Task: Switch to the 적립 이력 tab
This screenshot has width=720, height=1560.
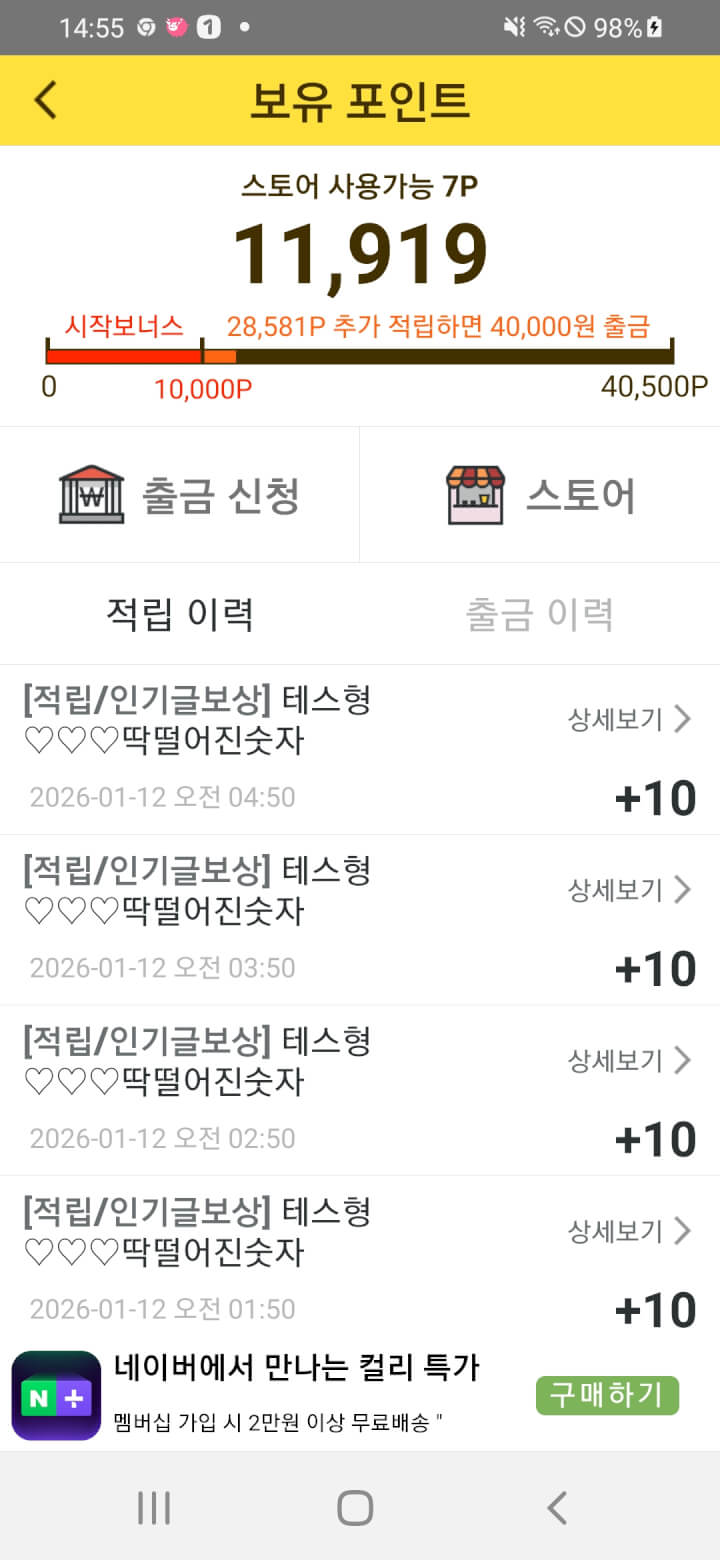Action: point(180,614)
